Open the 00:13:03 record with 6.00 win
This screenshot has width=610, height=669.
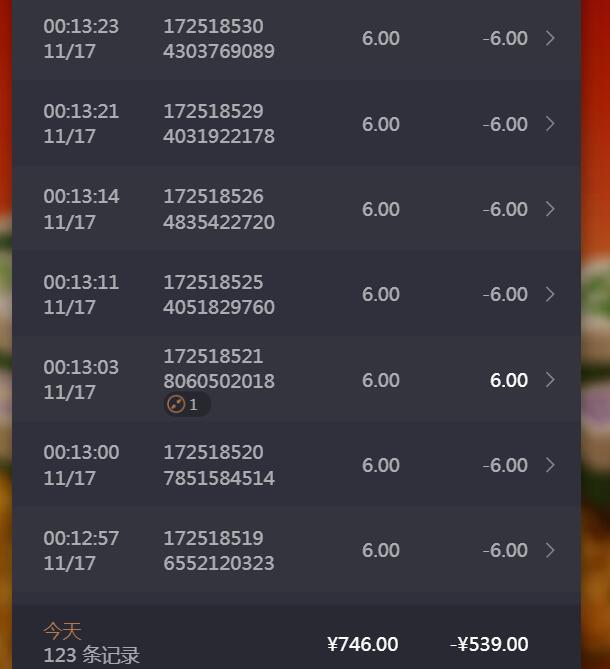tap(296, 380)
